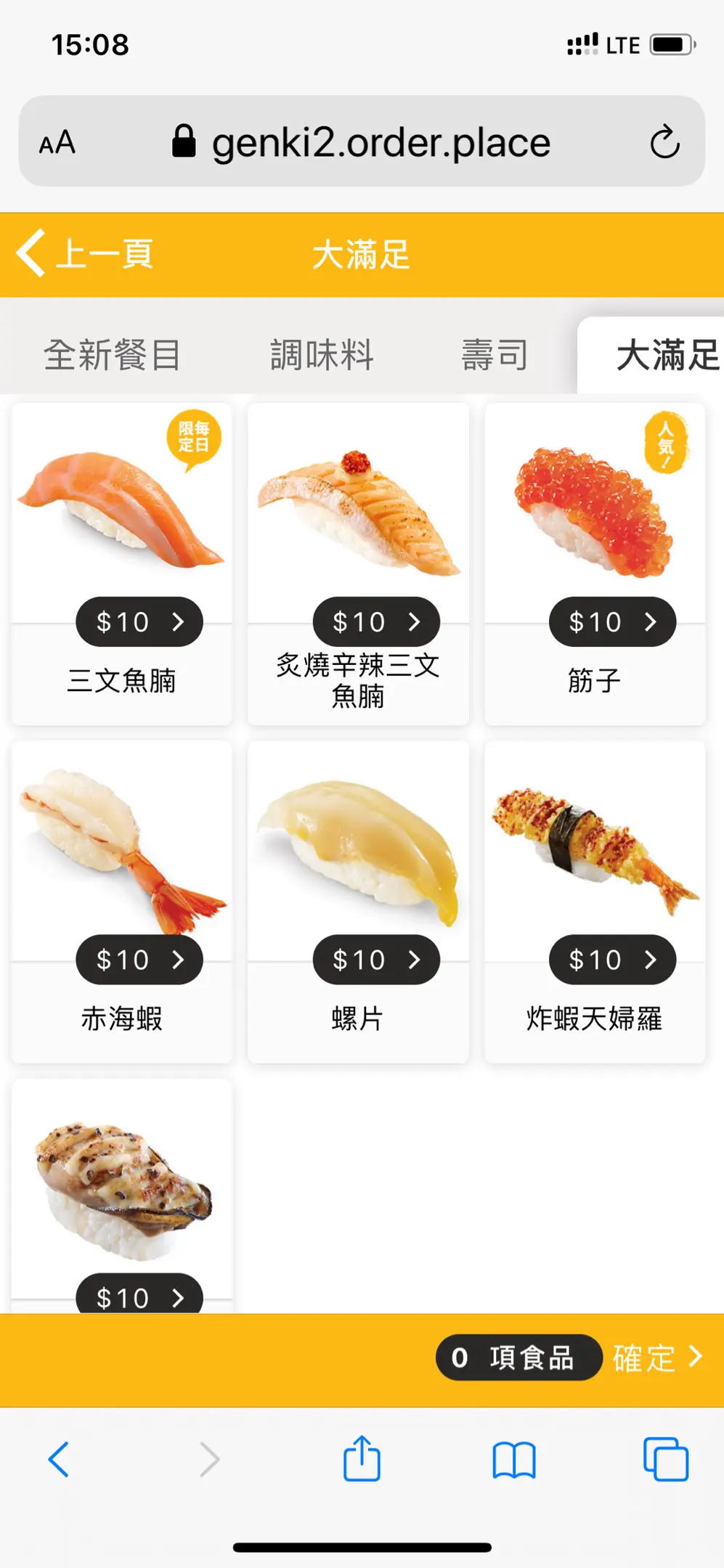
Task: Select the 大滿足 tab
Action: click(x=665, y=355)
